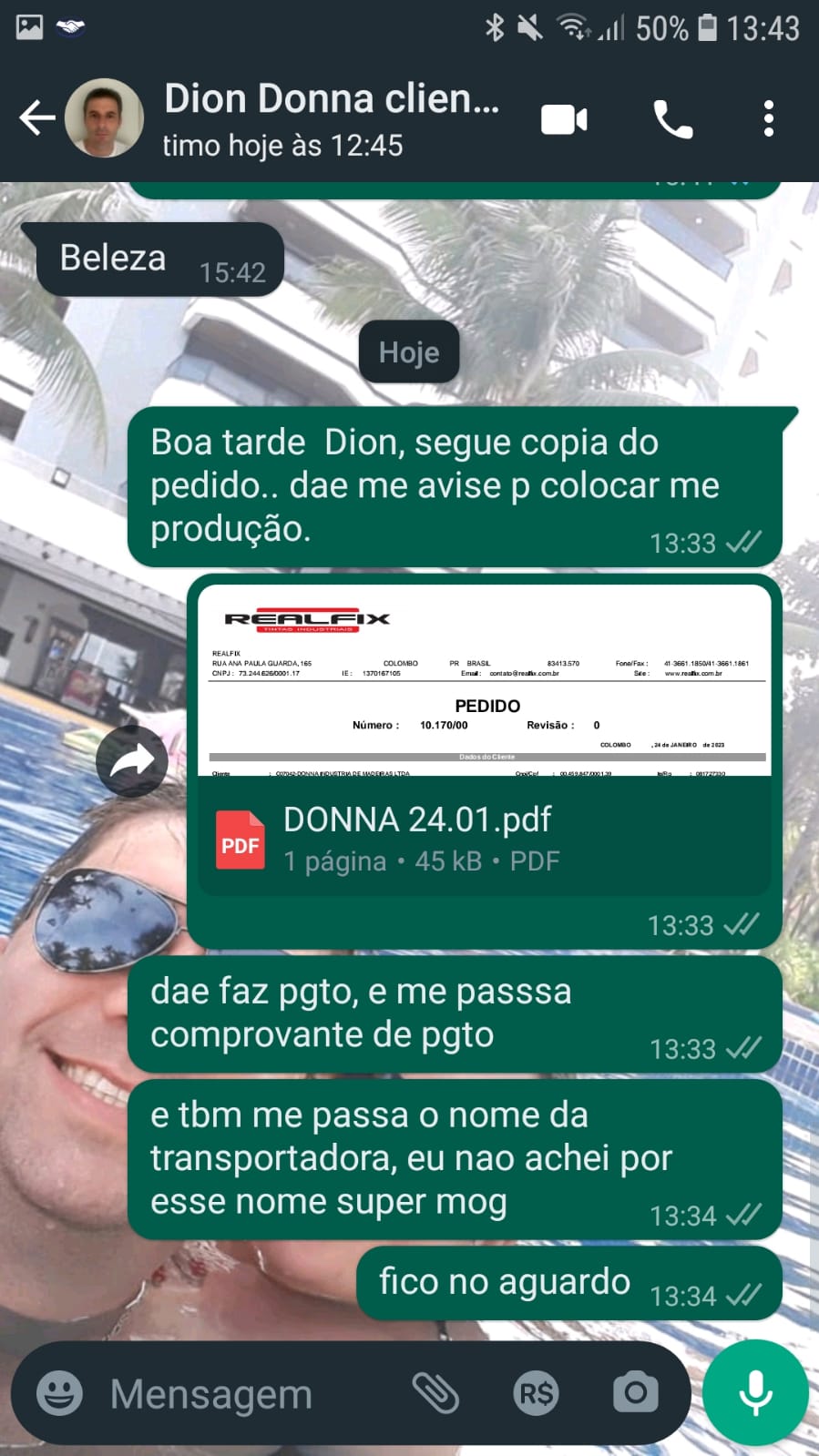The height and width of the screenshot is (1456, 819).
Task: Go back to the chat list
Action: click(x=36, y=118)
